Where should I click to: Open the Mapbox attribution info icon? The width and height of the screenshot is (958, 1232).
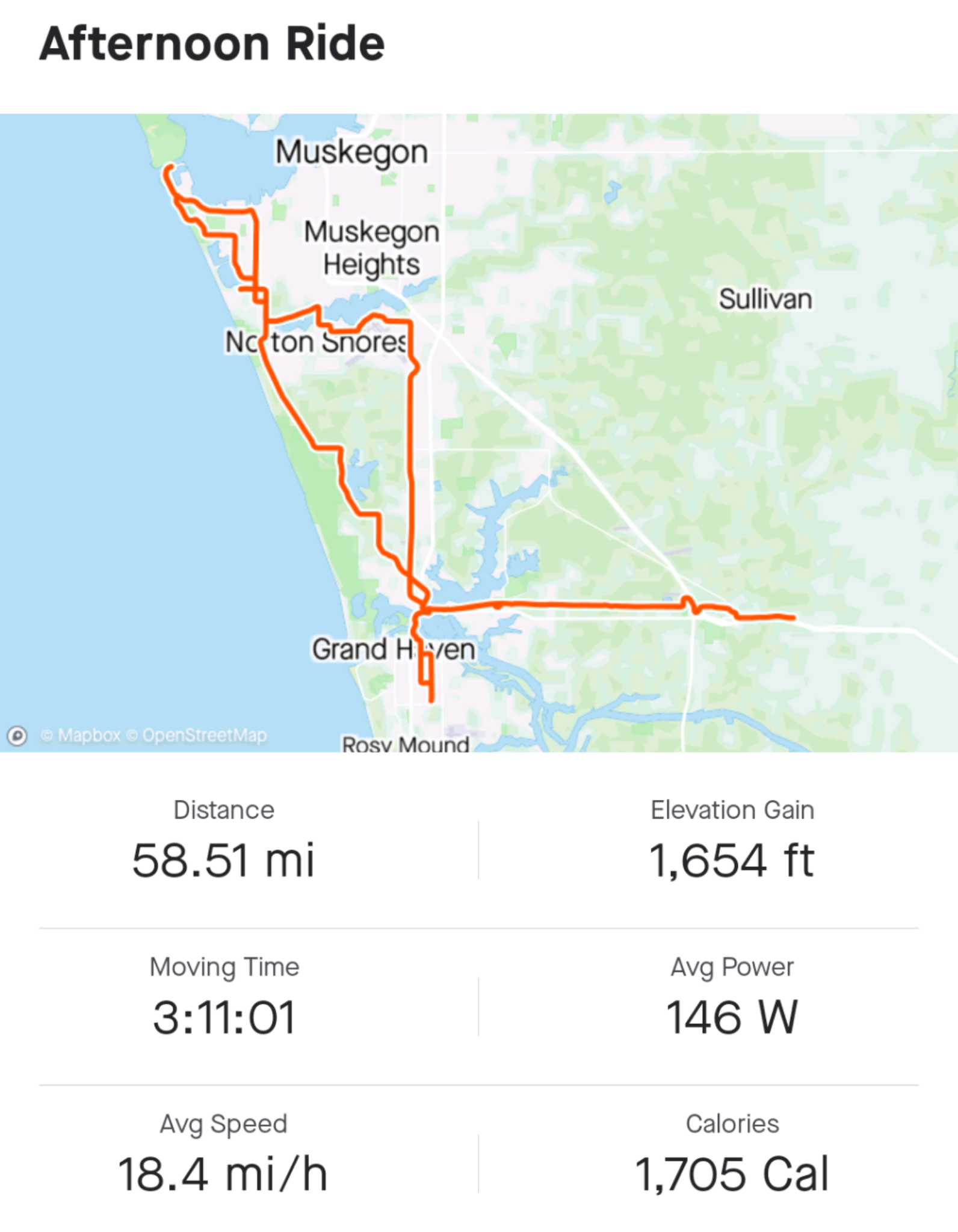[17, 735]
